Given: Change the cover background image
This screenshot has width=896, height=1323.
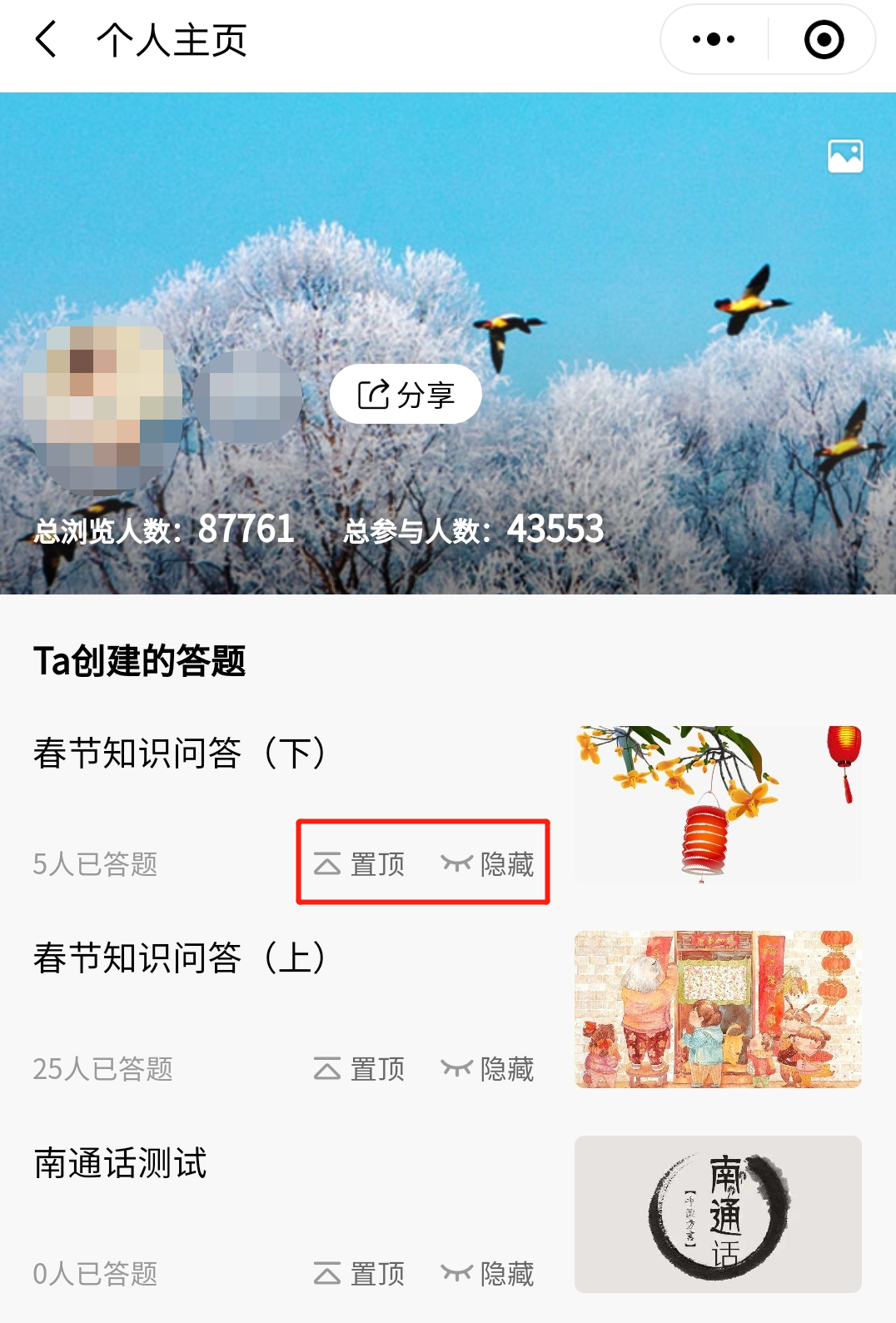Looking at the screenshot, I should [844, 157].
